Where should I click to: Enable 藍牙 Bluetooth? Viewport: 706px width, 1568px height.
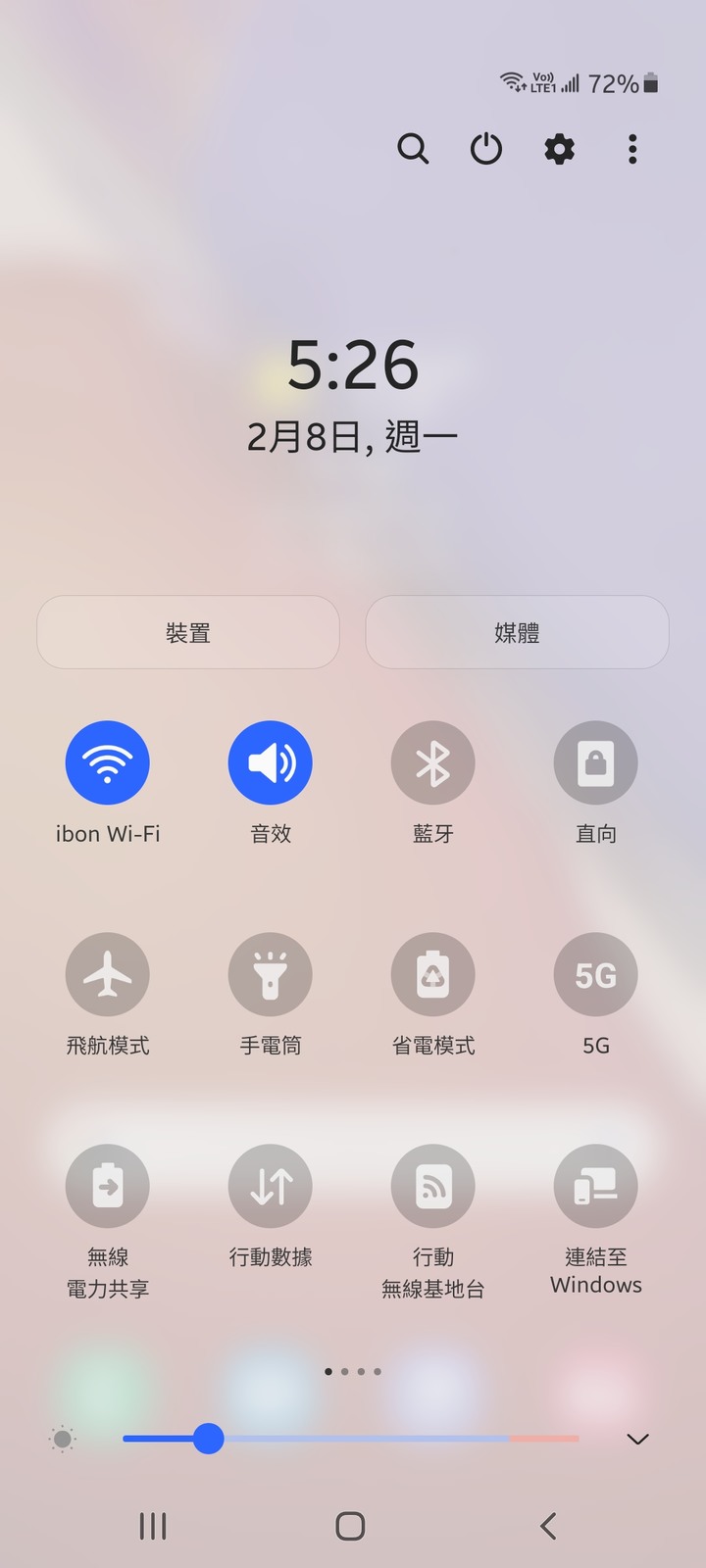coord(433,762)
